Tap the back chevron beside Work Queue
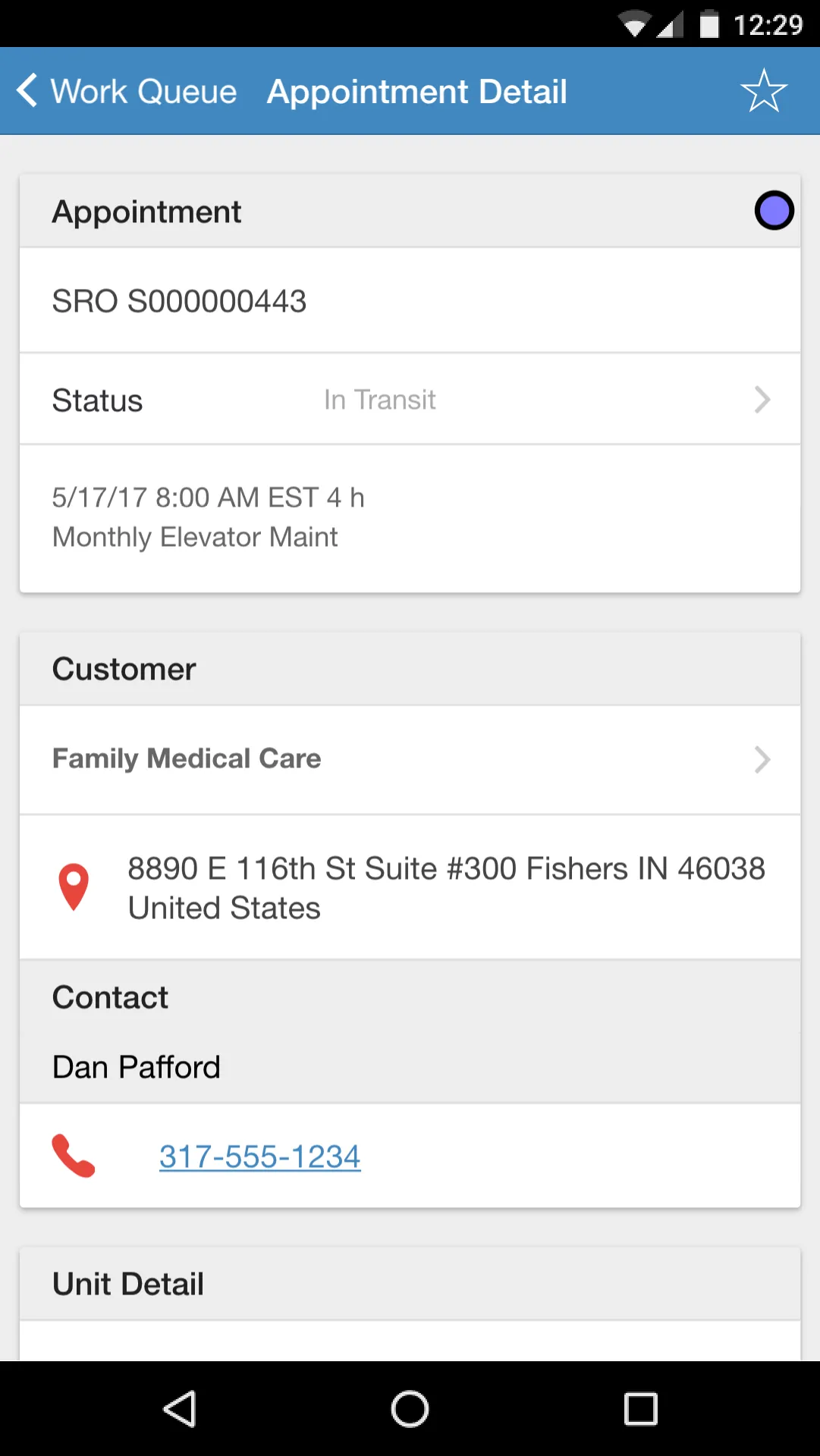 tap(27, 89)
